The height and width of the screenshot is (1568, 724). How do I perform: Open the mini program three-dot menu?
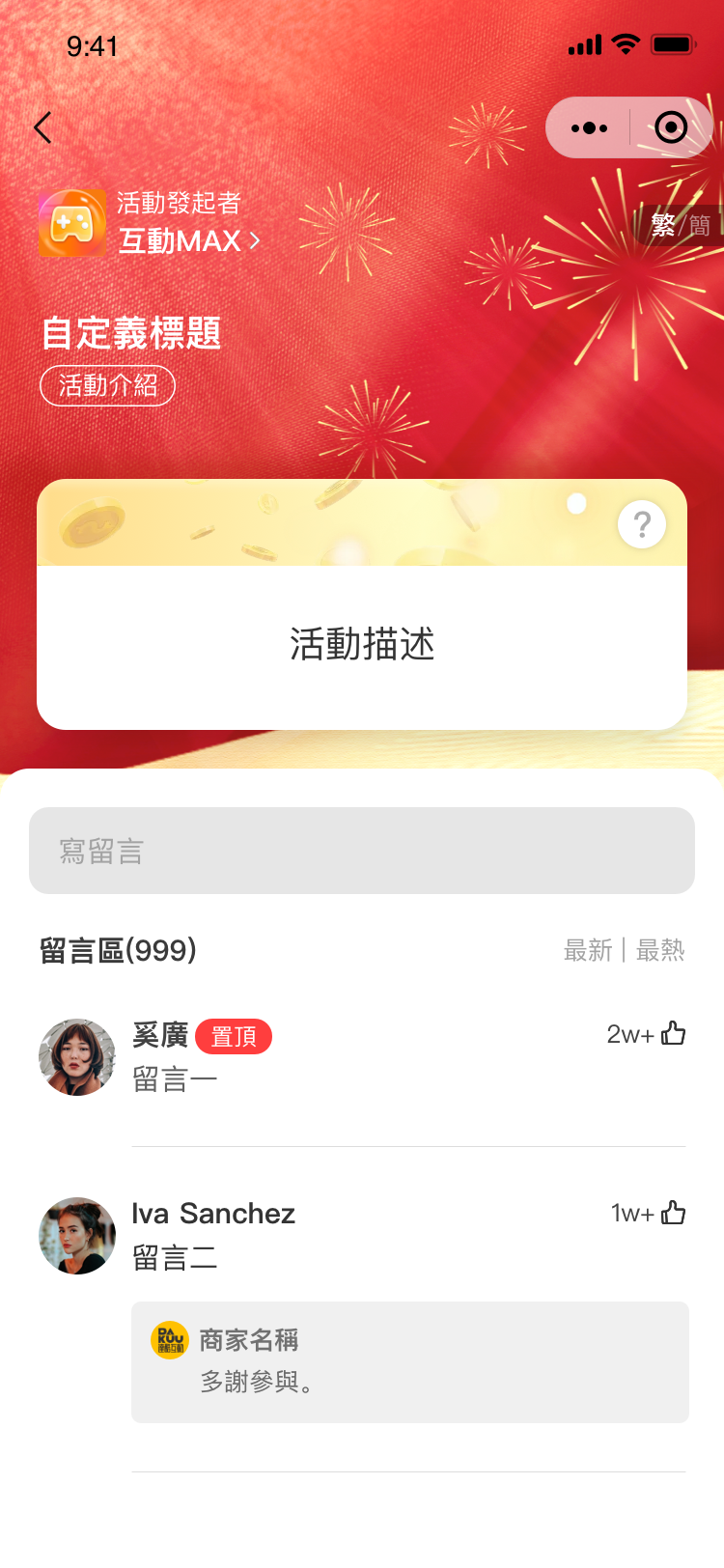pyautogui.click(x=589, y=127)
